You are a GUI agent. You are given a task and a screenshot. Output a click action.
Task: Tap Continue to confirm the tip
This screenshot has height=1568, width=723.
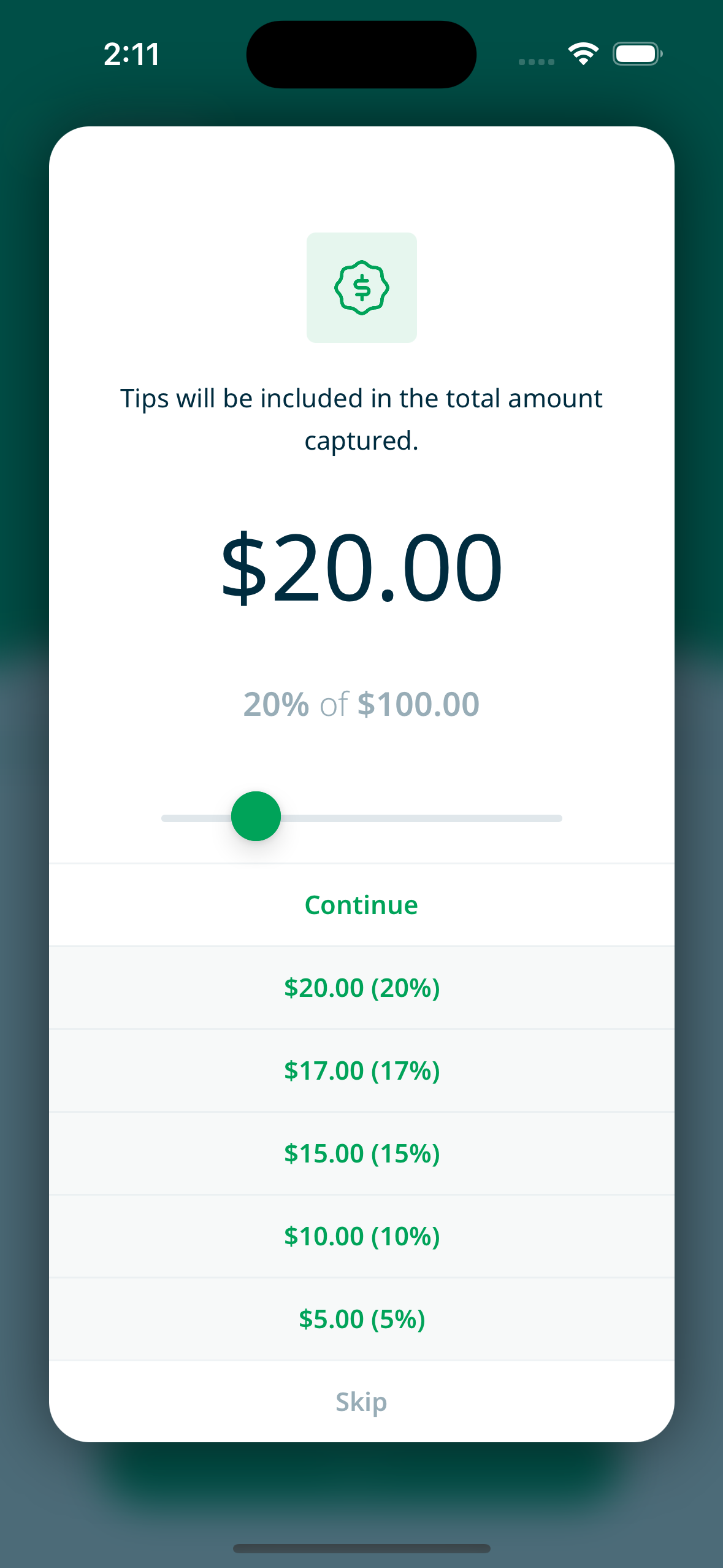[x=361, y=905]
